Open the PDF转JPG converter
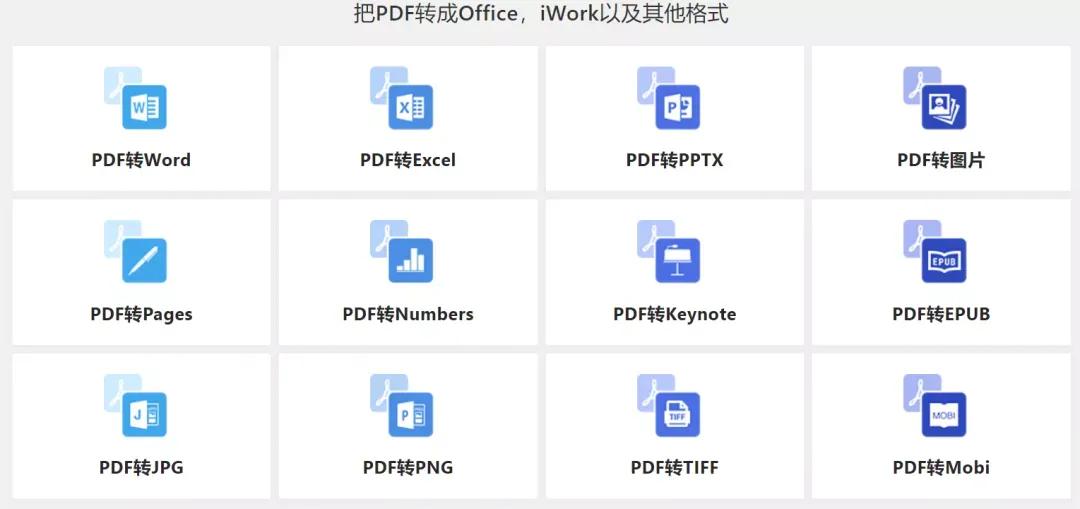Image resolution: width=1080 pixels, height=509 pixels. [141, 426]
